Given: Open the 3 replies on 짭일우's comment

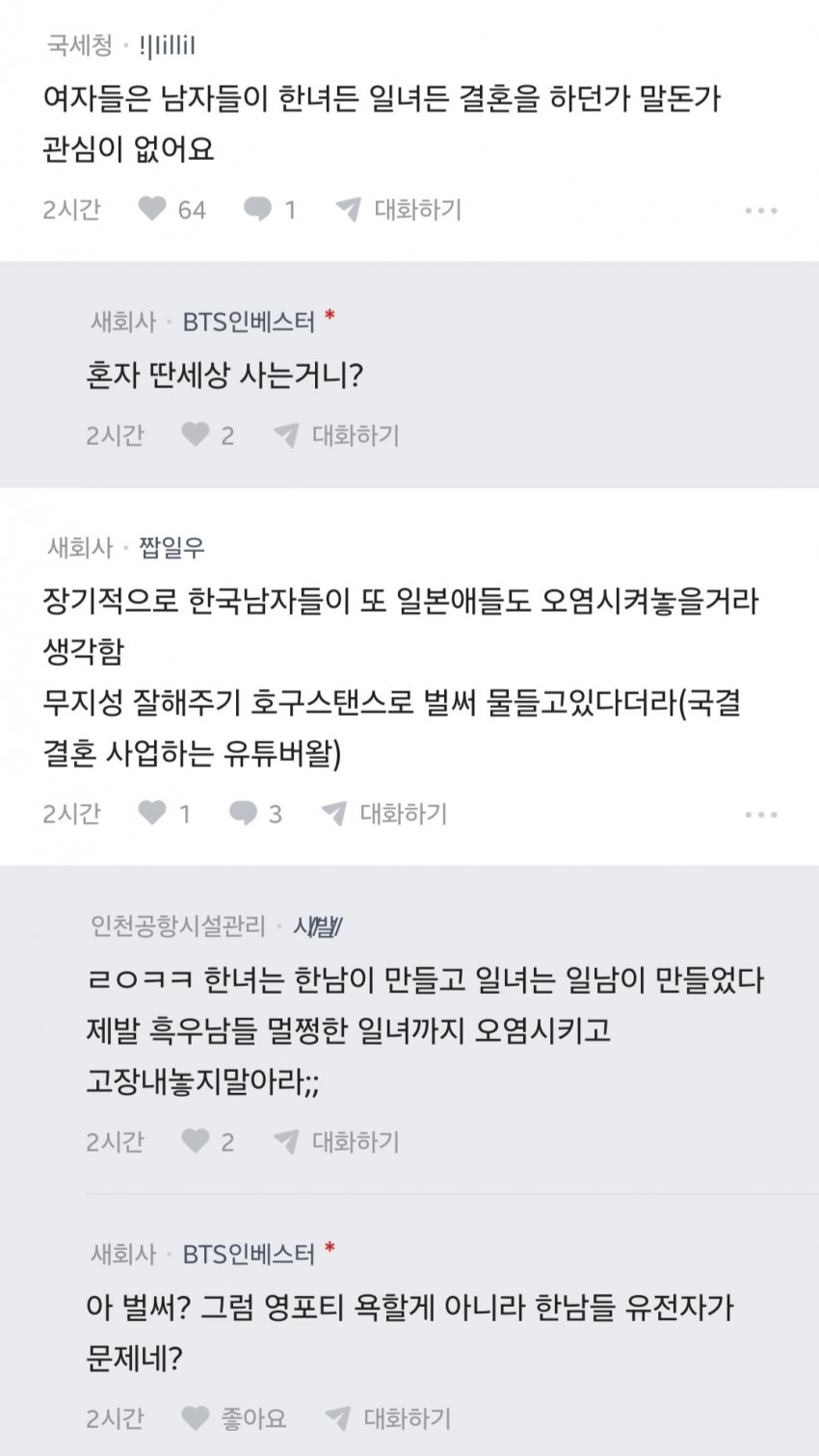Looking at the screenshot, I should click(x=244, y=814).
